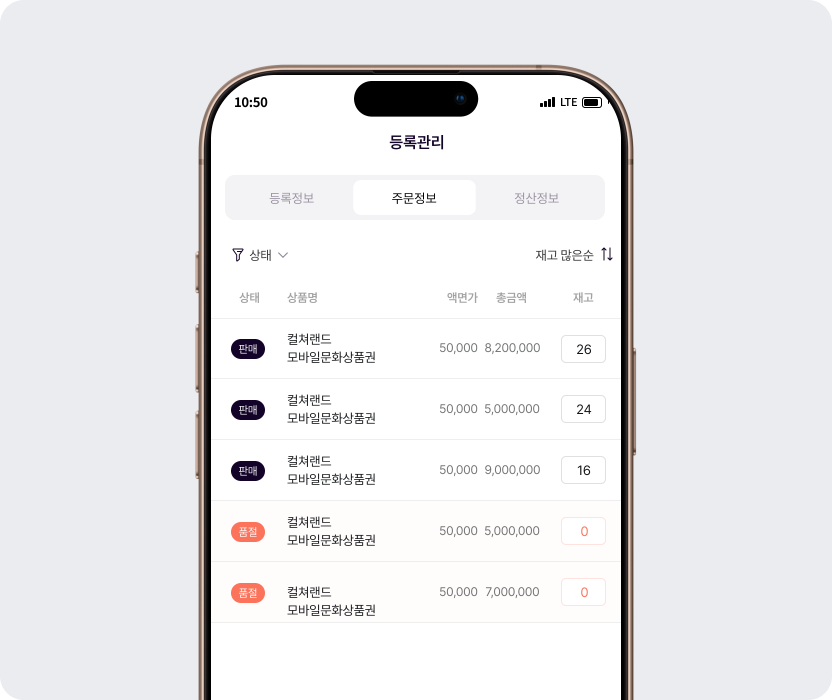
Task: Change the 재고 많은순 sort order
Action: (574, 255)
